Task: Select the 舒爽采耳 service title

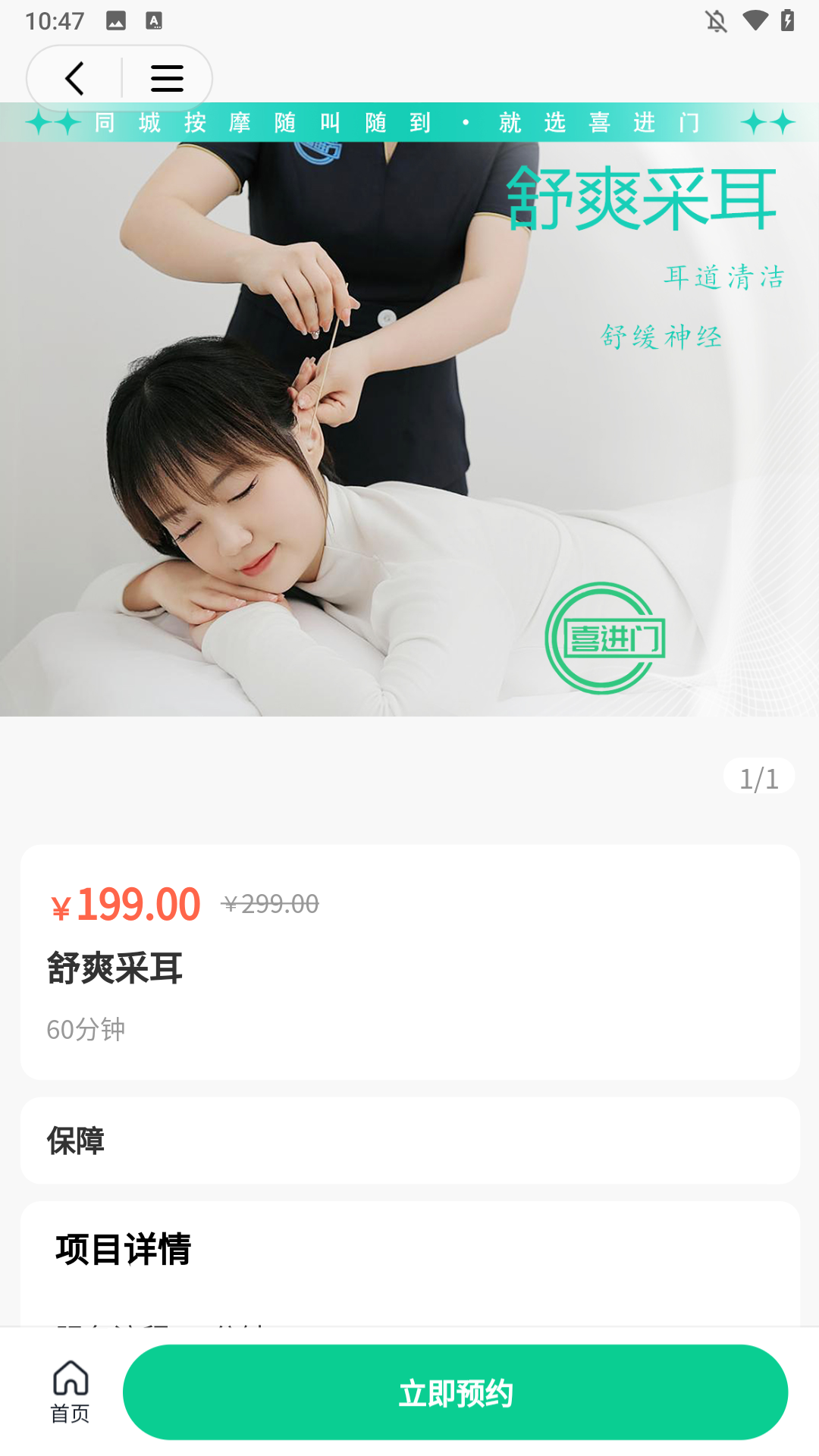Action: 114,967
